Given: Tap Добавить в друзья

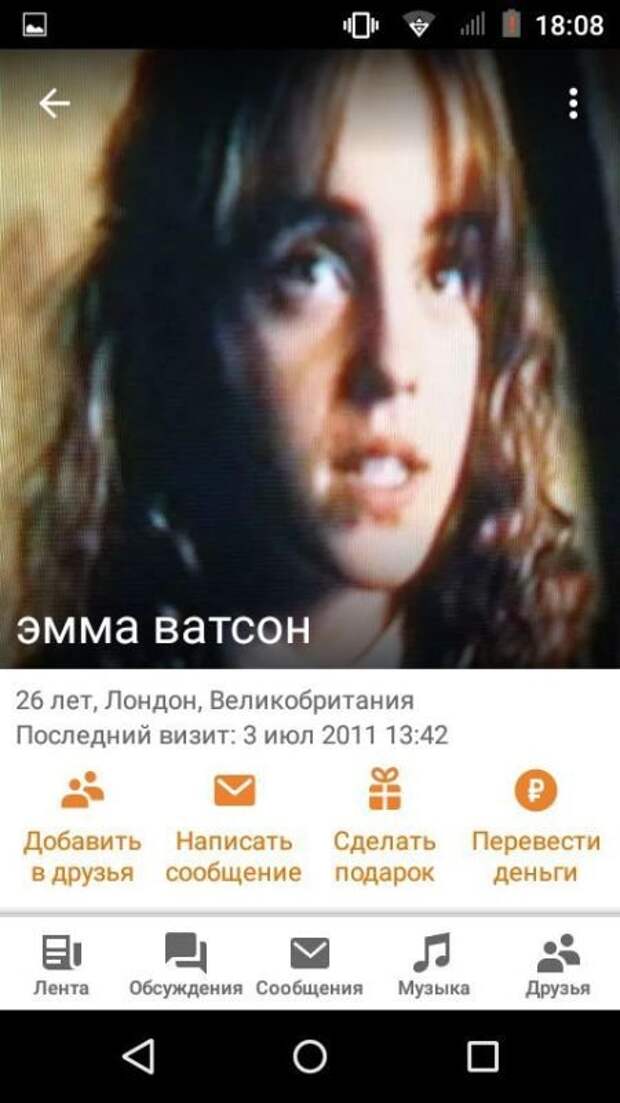Looking at the screenshot, I should pos(82,826).
